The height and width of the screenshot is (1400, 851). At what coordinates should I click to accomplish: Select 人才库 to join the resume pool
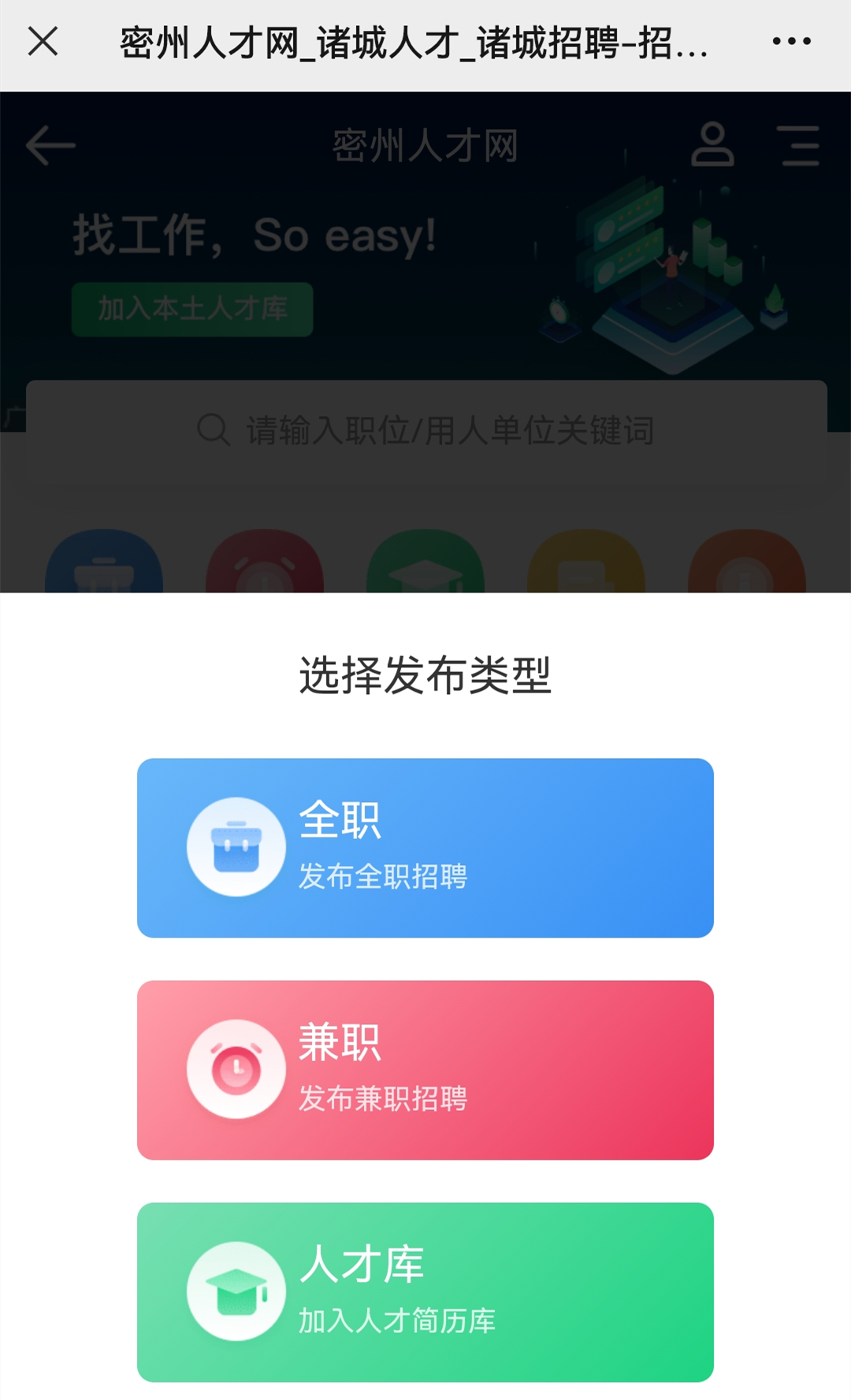425,1292
